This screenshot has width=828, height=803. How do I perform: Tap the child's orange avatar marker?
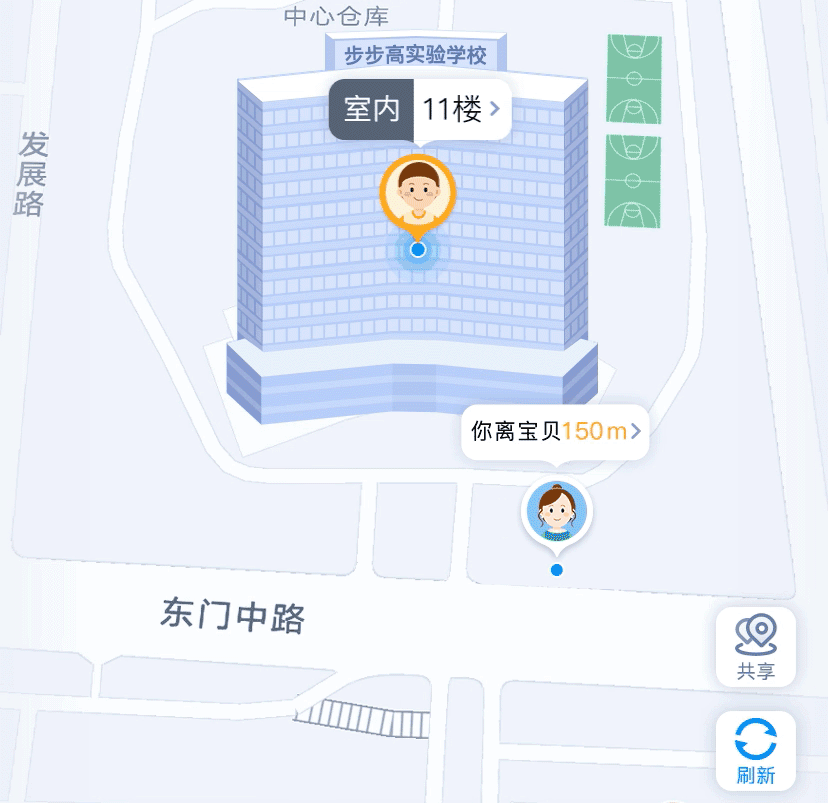click(x=418, y=192)
